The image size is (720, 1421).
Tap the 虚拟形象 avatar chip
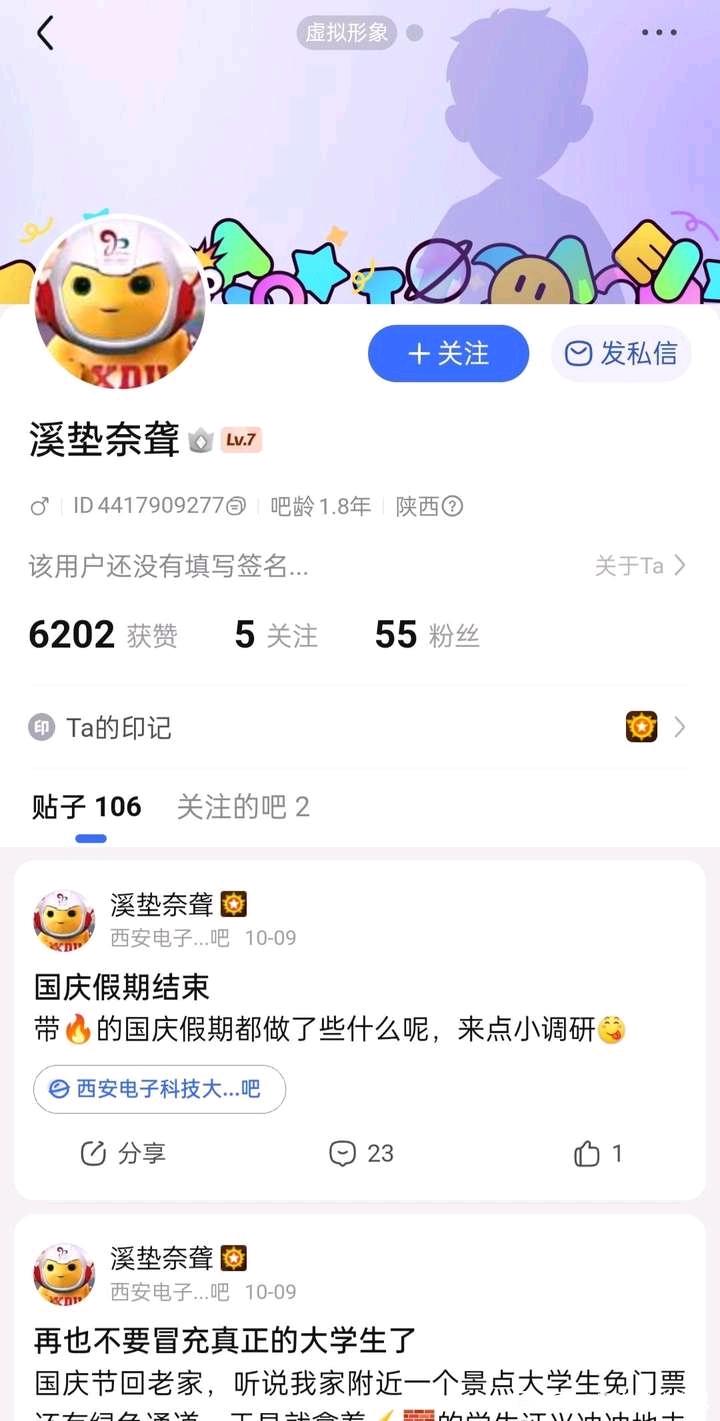click(347, 33)
